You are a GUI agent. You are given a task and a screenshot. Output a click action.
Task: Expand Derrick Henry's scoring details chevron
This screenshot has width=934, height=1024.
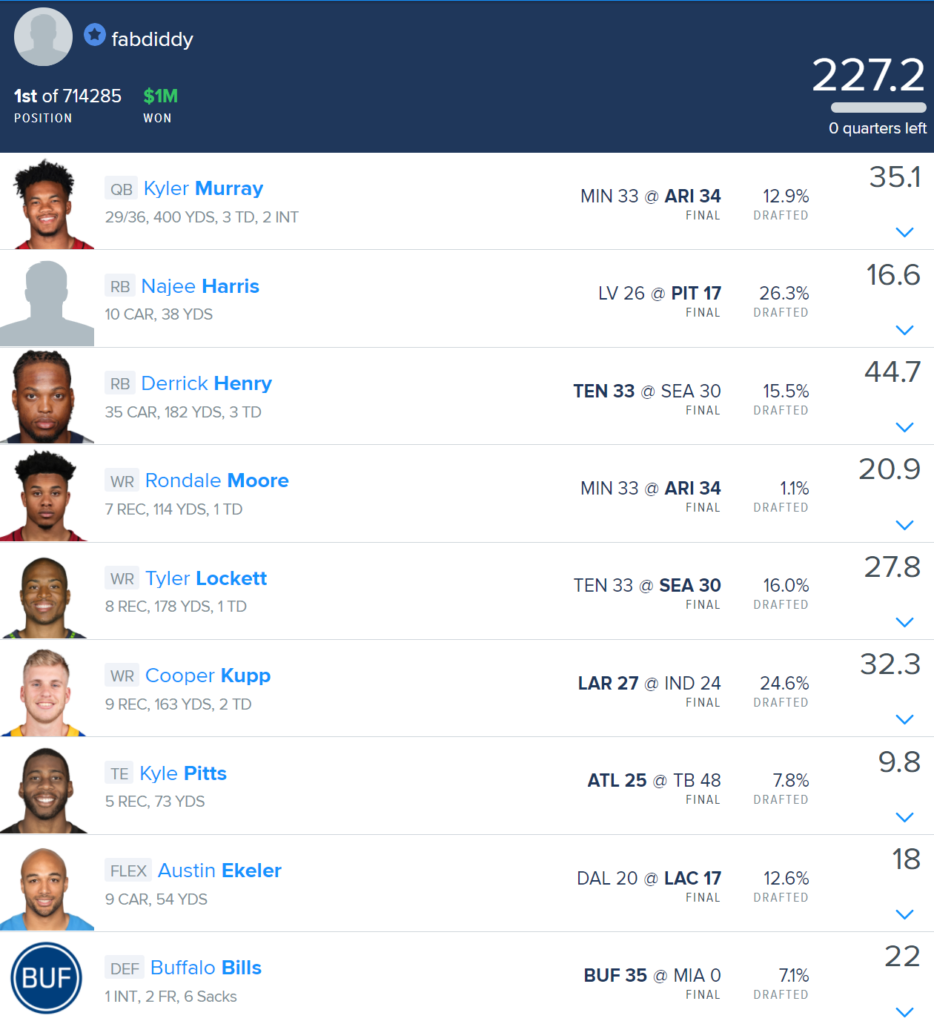point(904,427)
